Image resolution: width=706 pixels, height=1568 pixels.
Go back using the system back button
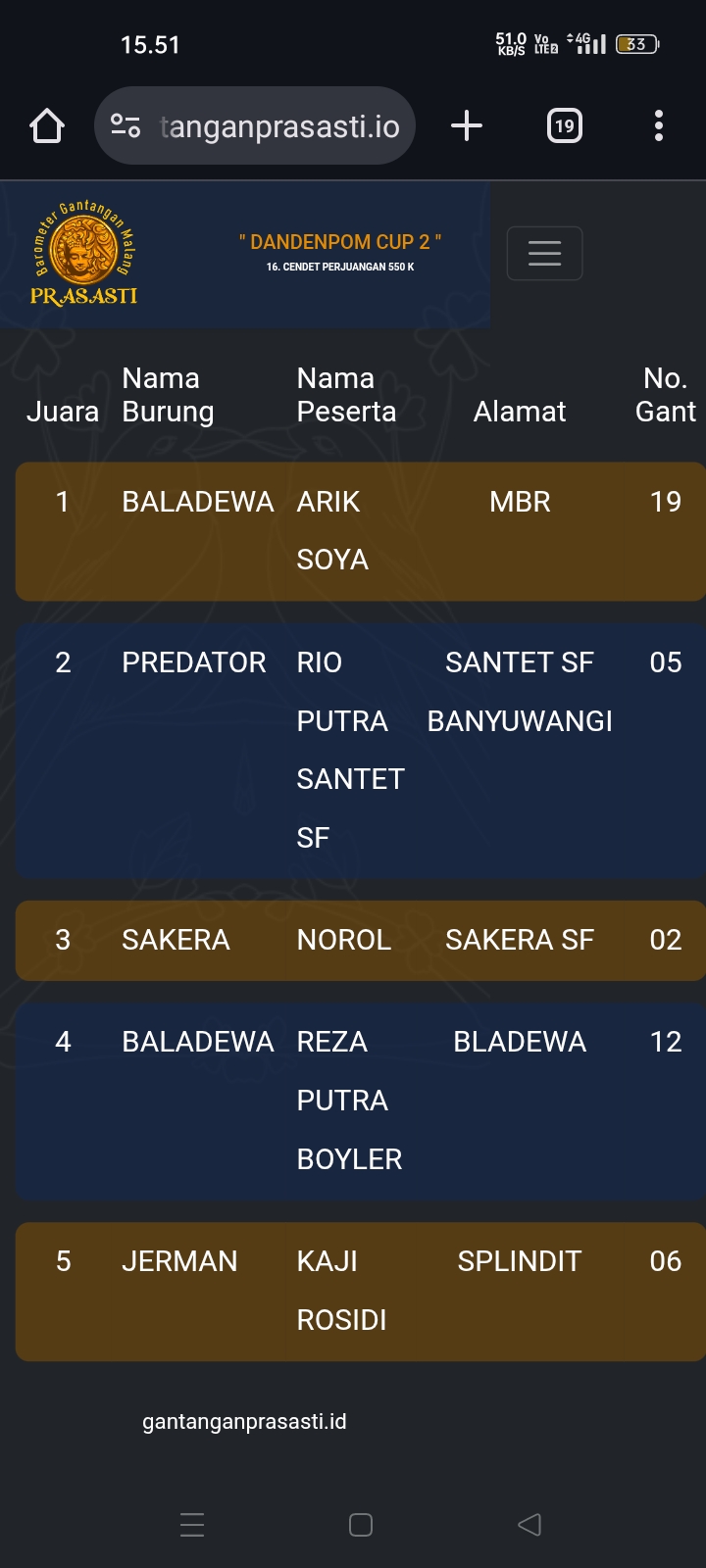(x=529, y=1524)
